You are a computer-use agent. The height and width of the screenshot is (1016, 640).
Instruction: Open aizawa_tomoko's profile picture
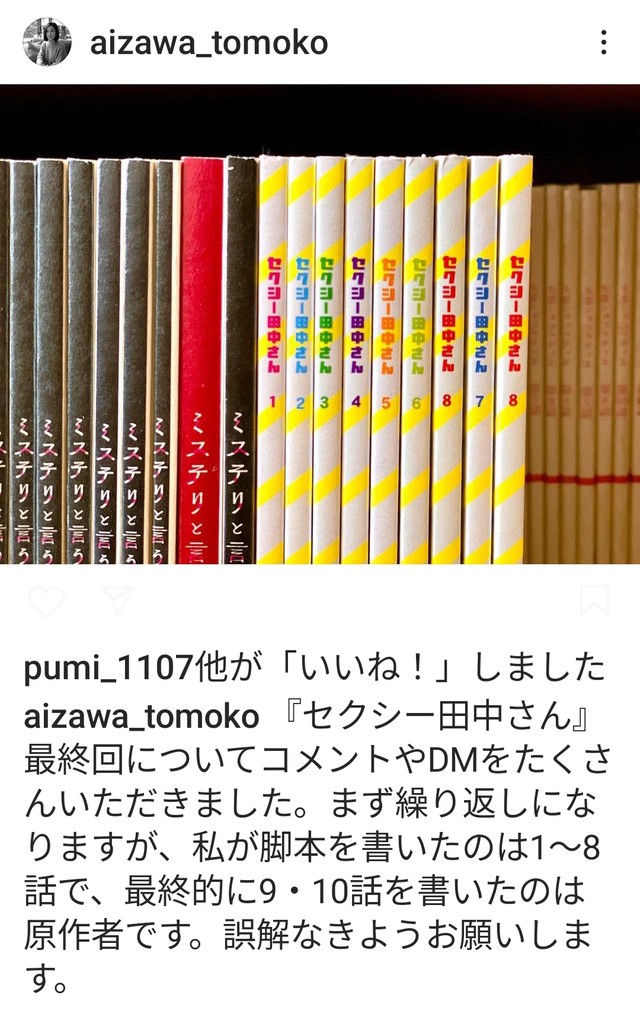pyautogui.click(x=46, y=42)
